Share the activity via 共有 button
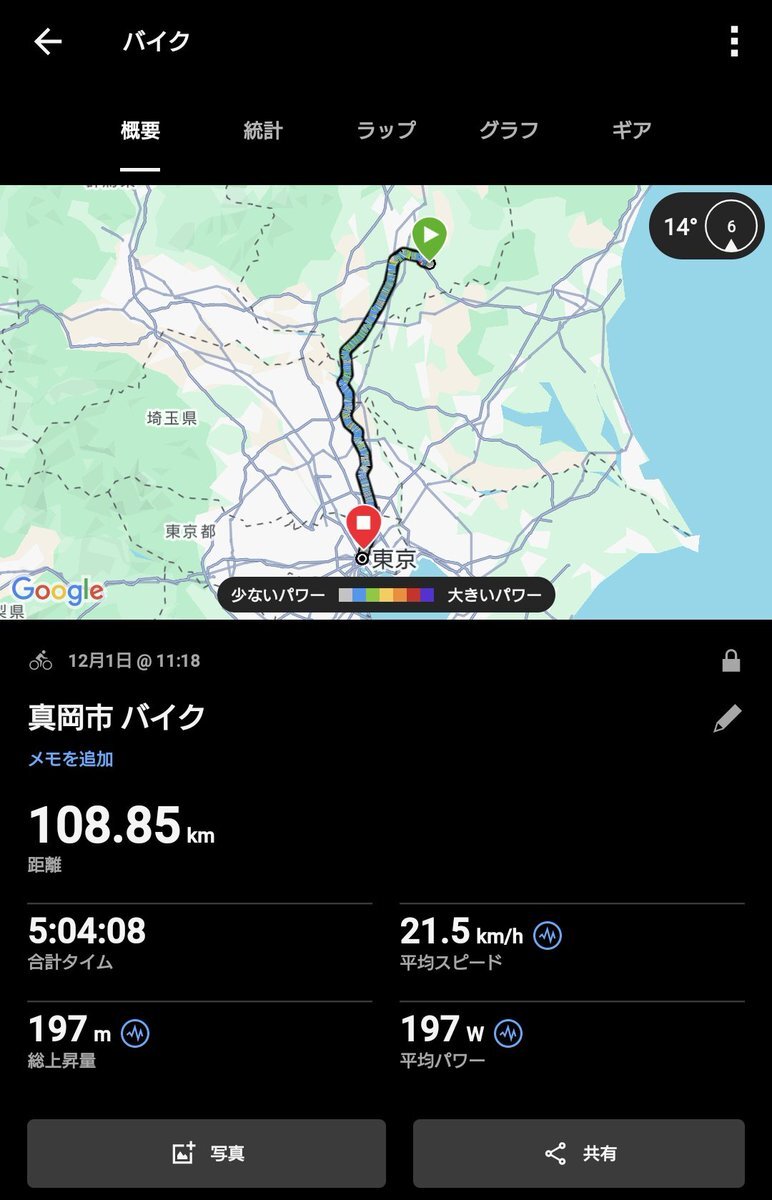Screen dimensions: 772x1200 pyautogui.click(x=579, y=1153)
